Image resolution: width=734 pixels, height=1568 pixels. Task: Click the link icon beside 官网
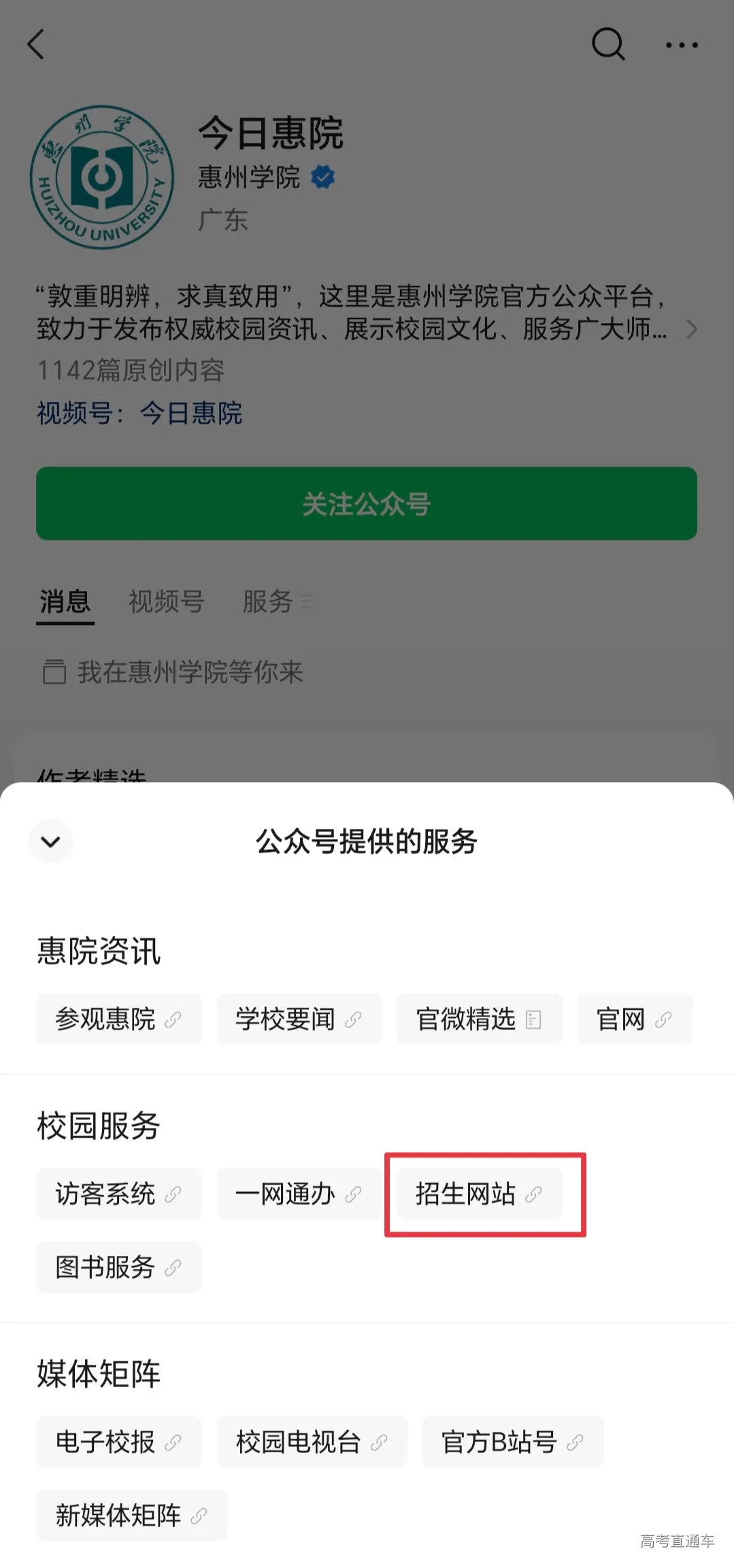point(665,1019)
